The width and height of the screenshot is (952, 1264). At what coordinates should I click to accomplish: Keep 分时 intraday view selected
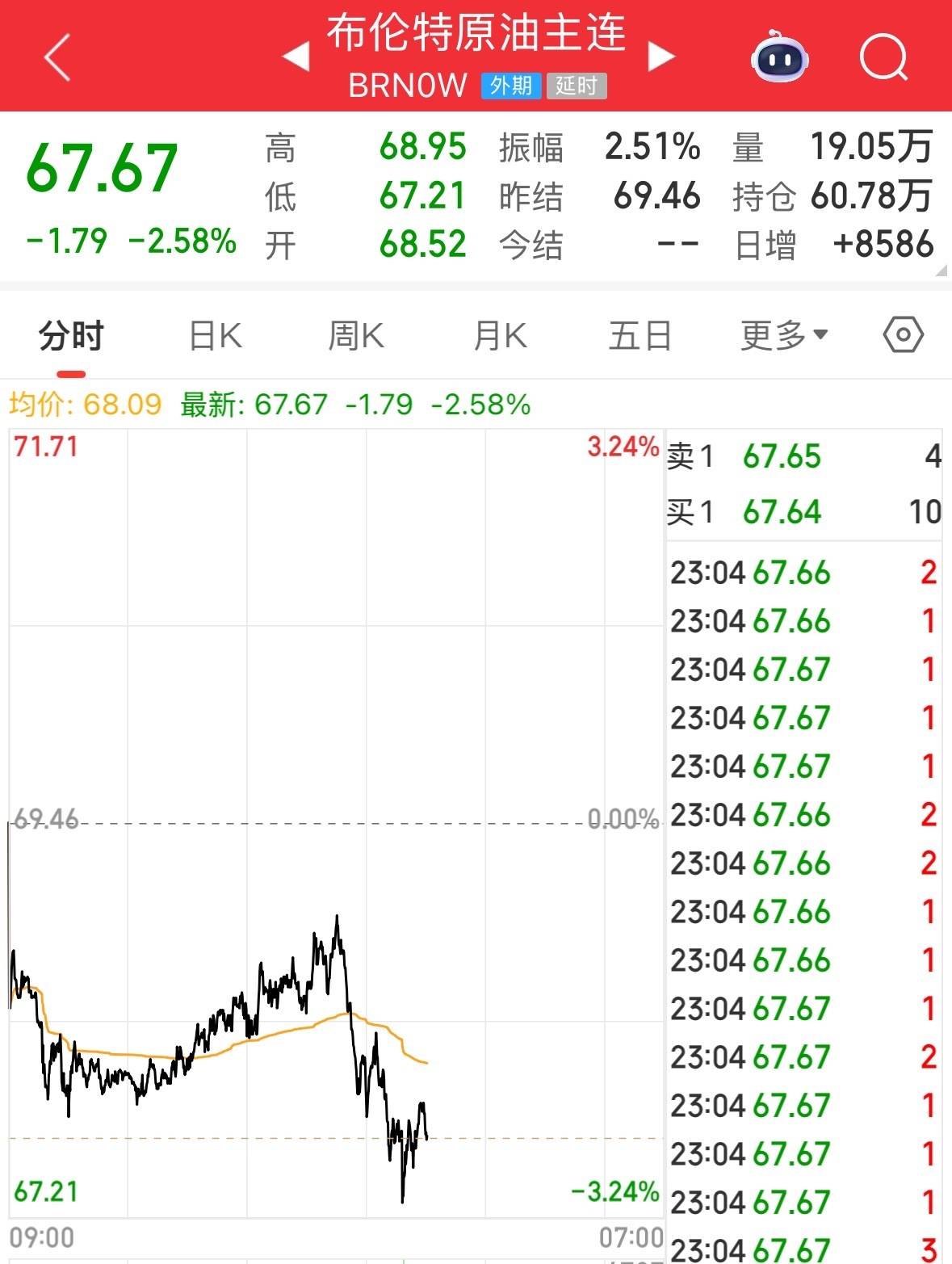(x=69, y=334)
